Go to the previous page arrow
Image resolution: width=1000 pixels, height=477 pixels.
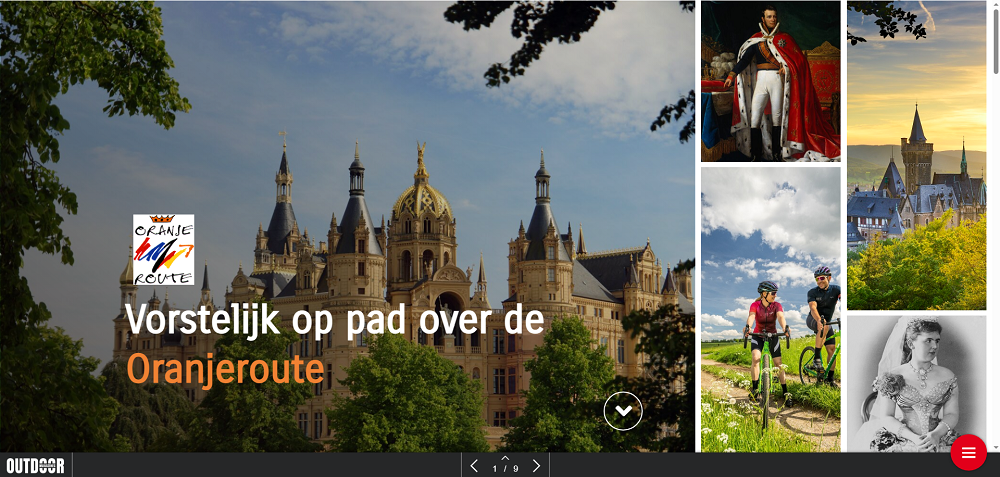point(474,466)
